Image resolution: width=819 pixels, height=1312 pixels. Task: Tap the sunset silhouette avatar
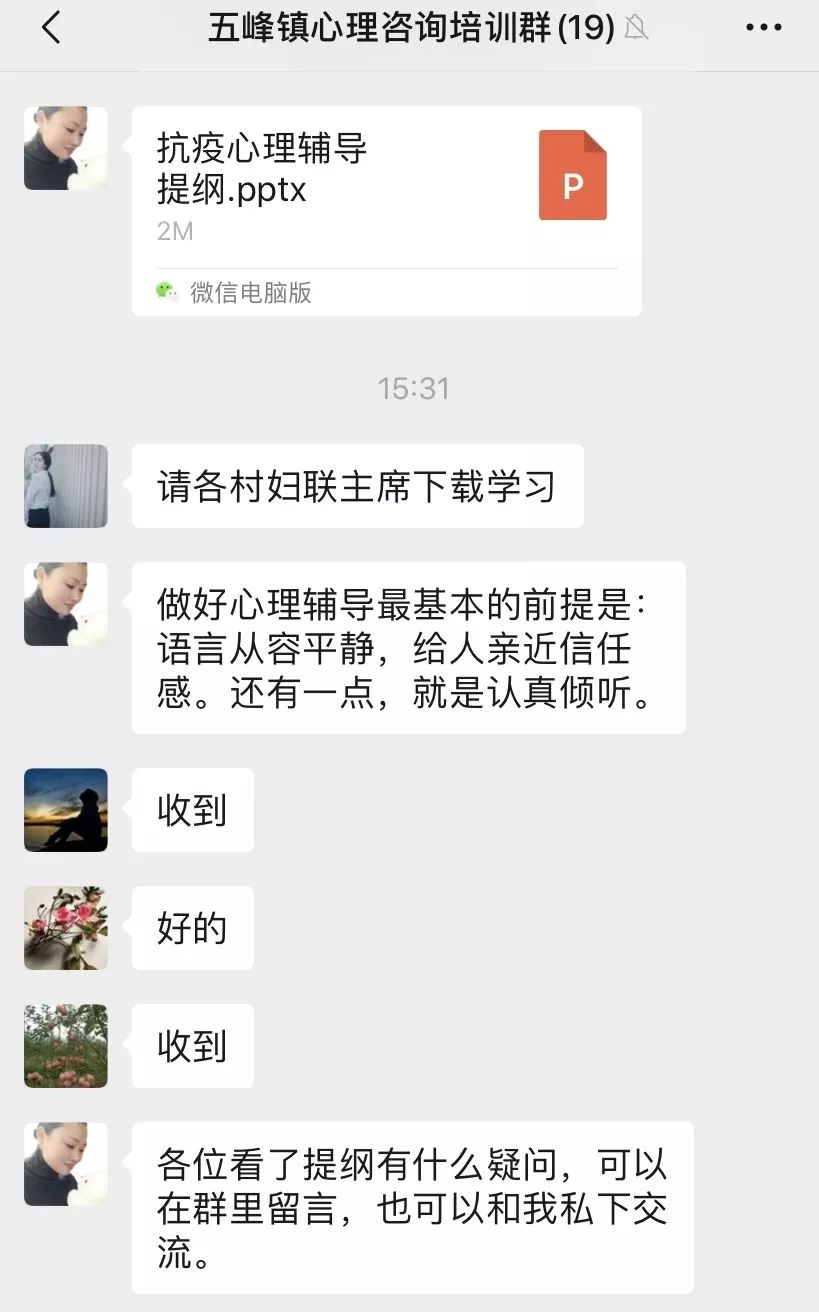(x=66, y=810)
